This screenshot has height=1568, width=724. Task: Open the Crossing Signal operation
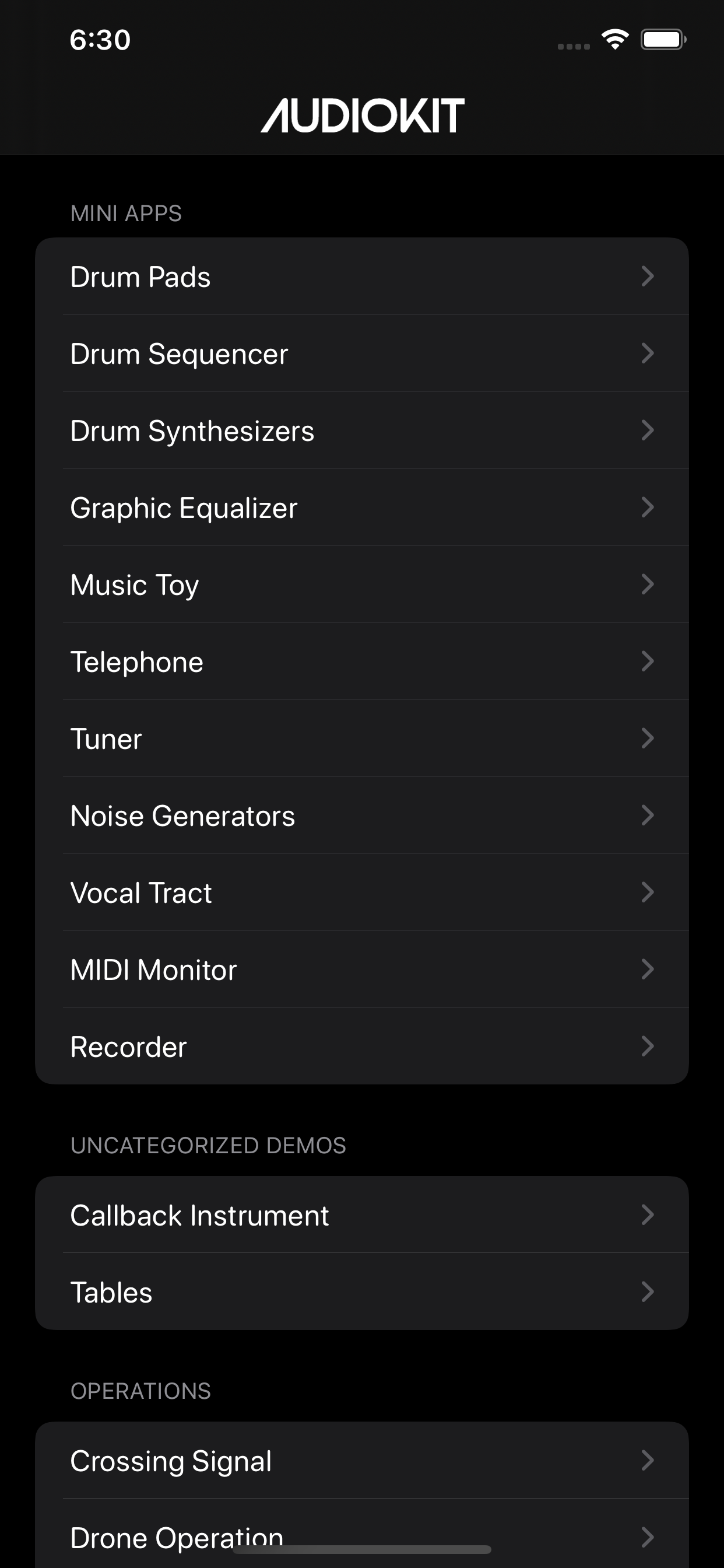click(x=362, y=1460)
